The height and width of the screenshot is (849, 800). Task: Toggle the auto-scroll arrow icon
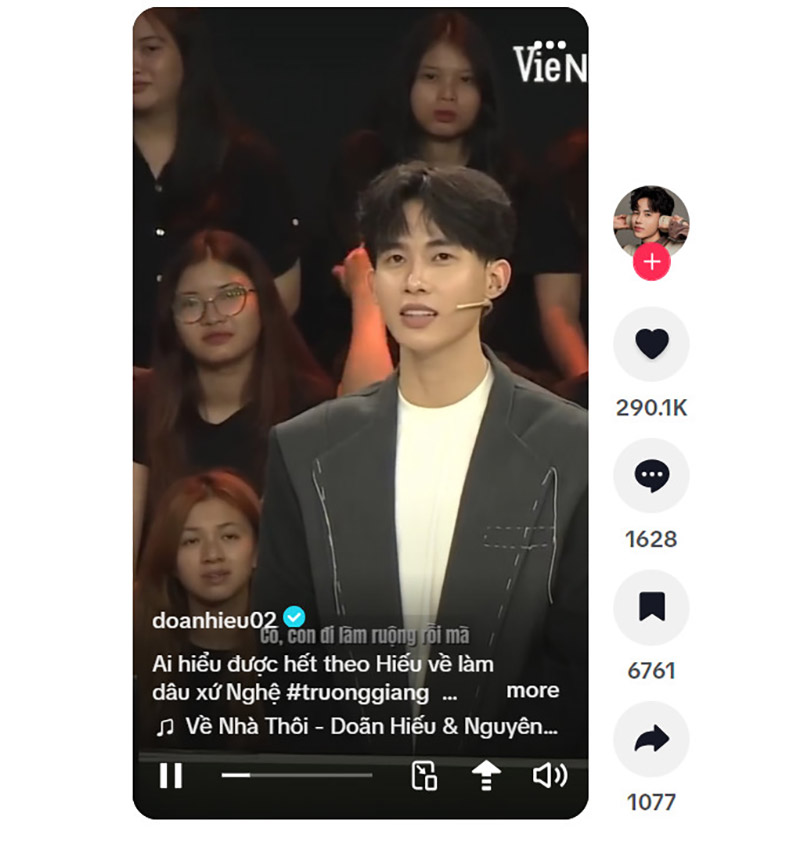(486, 775)
